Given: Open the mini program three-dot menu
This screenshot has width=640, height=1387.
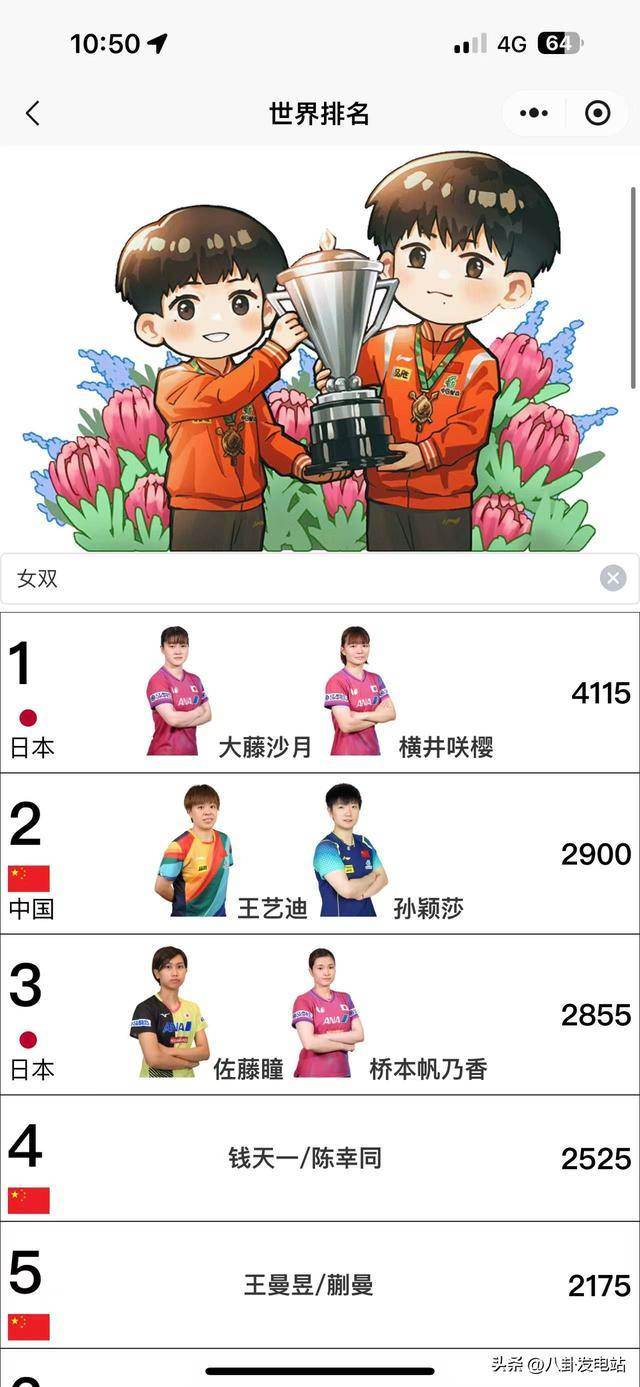Looking at the screenshot, I should coord(534,113).
